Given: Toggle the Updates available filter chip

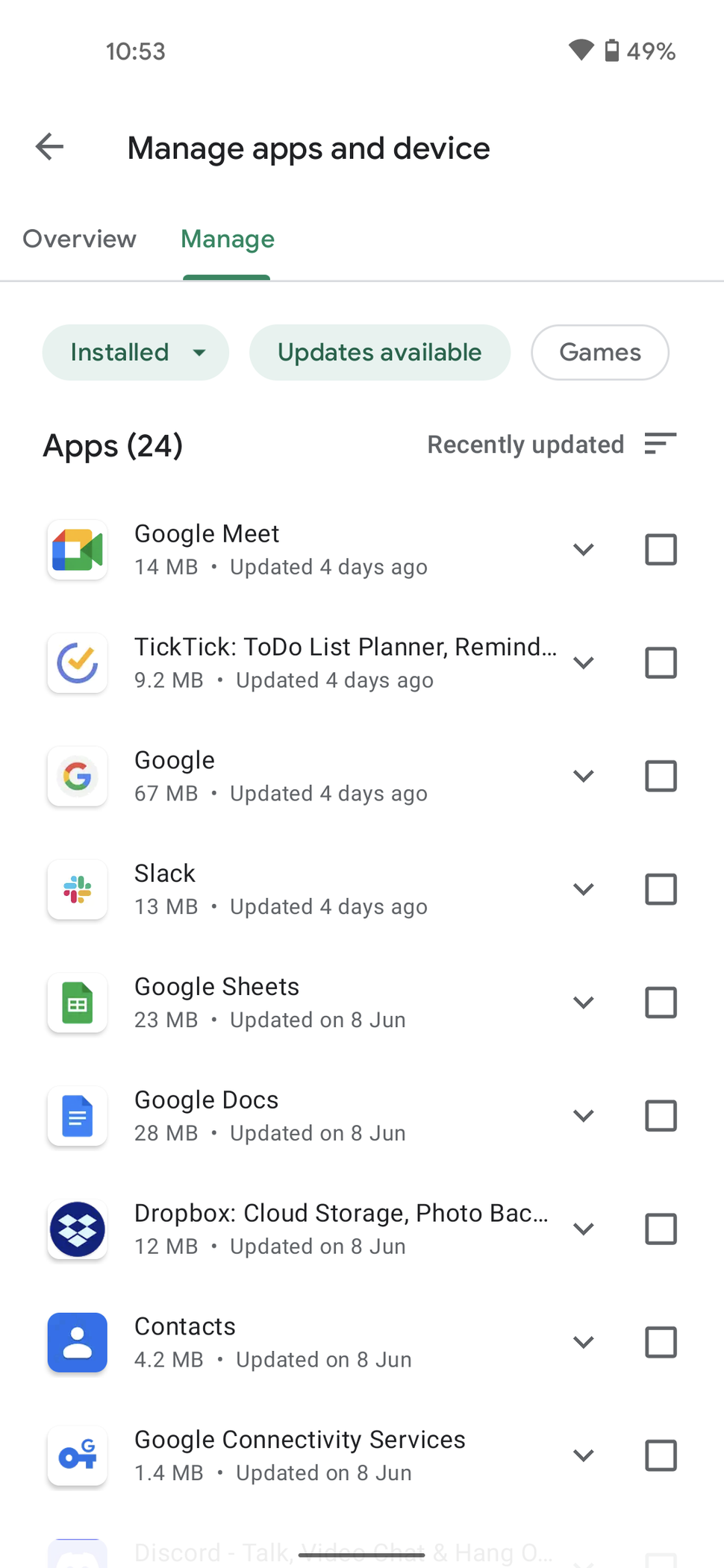Looking at the screenshot, I should pos(379,352).
